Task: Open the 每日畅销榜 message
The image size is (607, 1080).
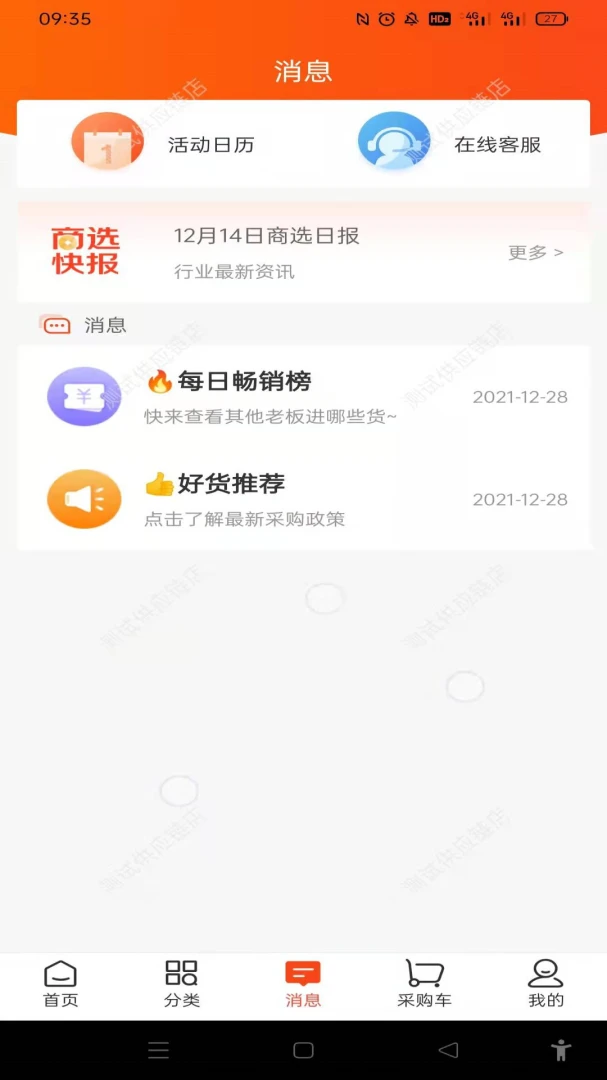Action: point(304,397)
